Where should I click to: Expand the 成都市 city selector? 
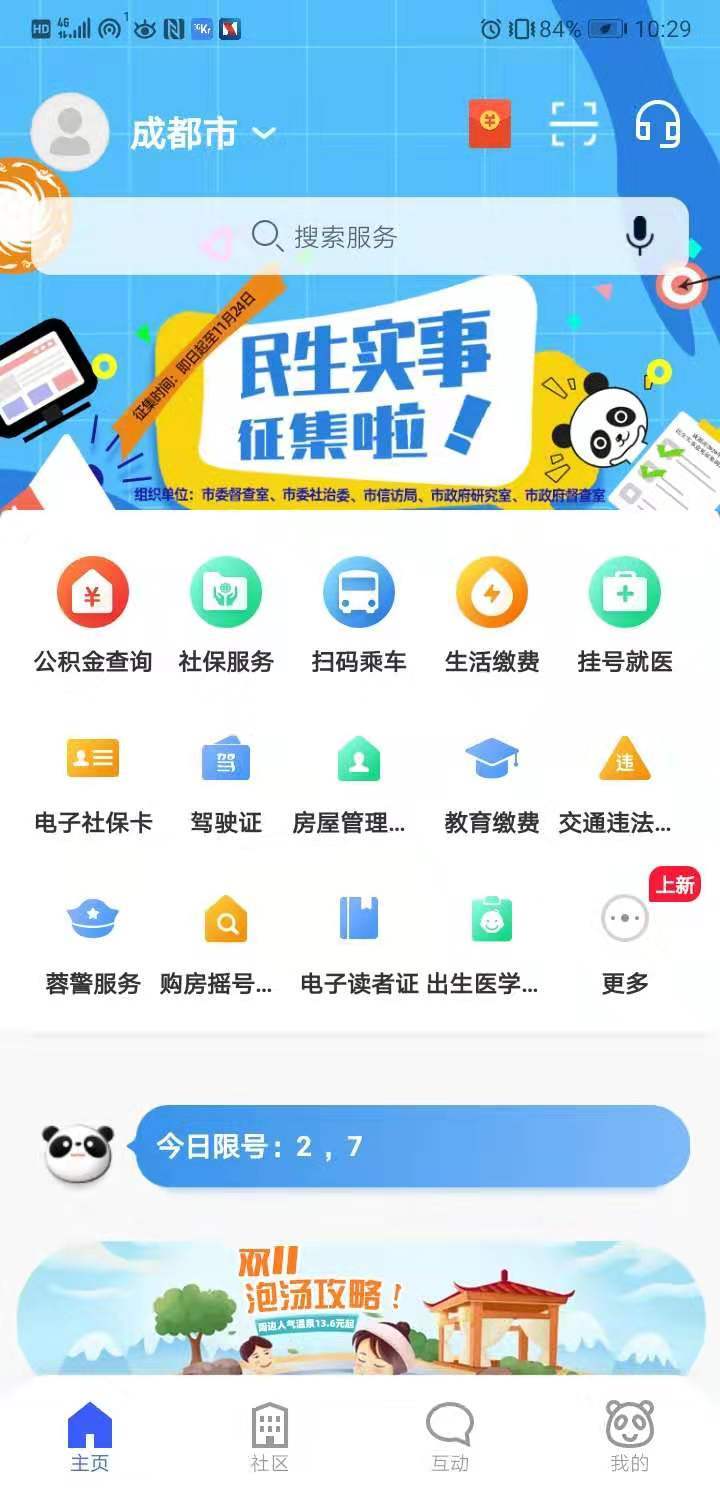coord(203,133)
